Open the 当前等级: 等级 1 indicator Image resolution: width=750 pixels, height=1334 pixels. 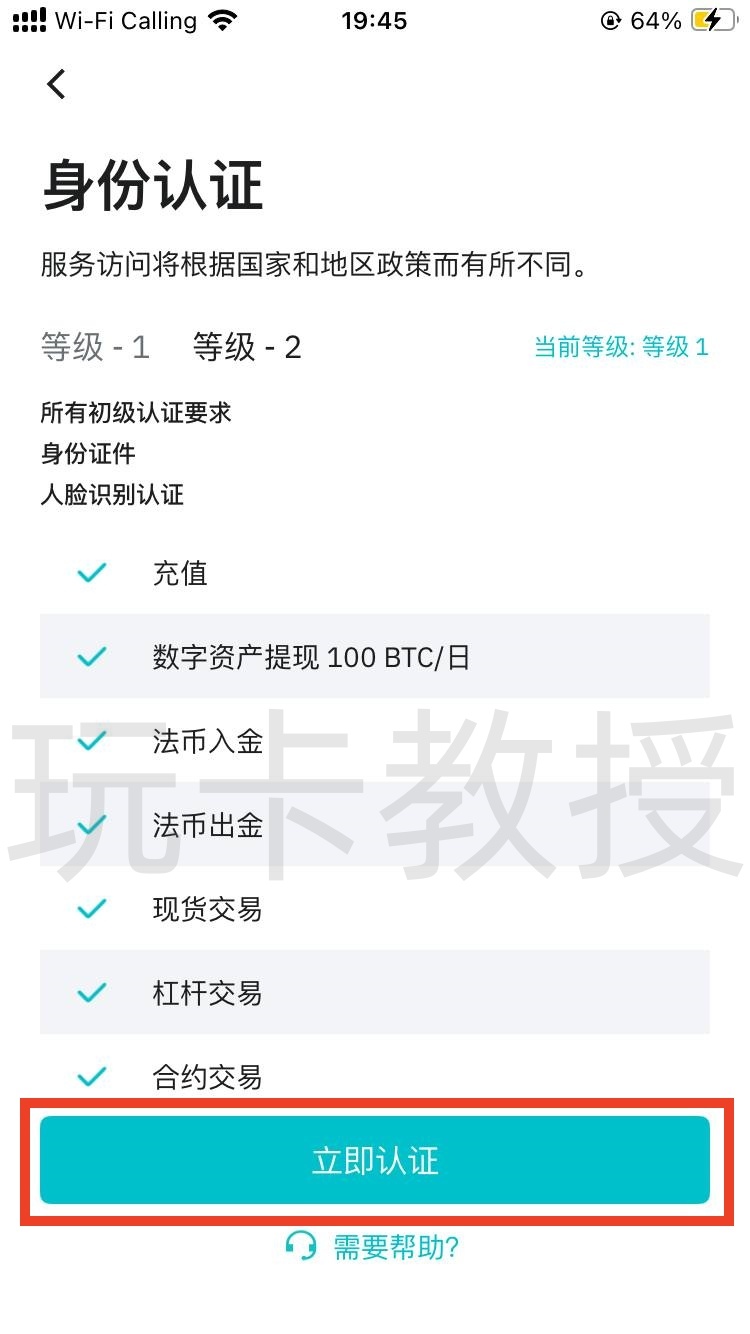[622, 347]
